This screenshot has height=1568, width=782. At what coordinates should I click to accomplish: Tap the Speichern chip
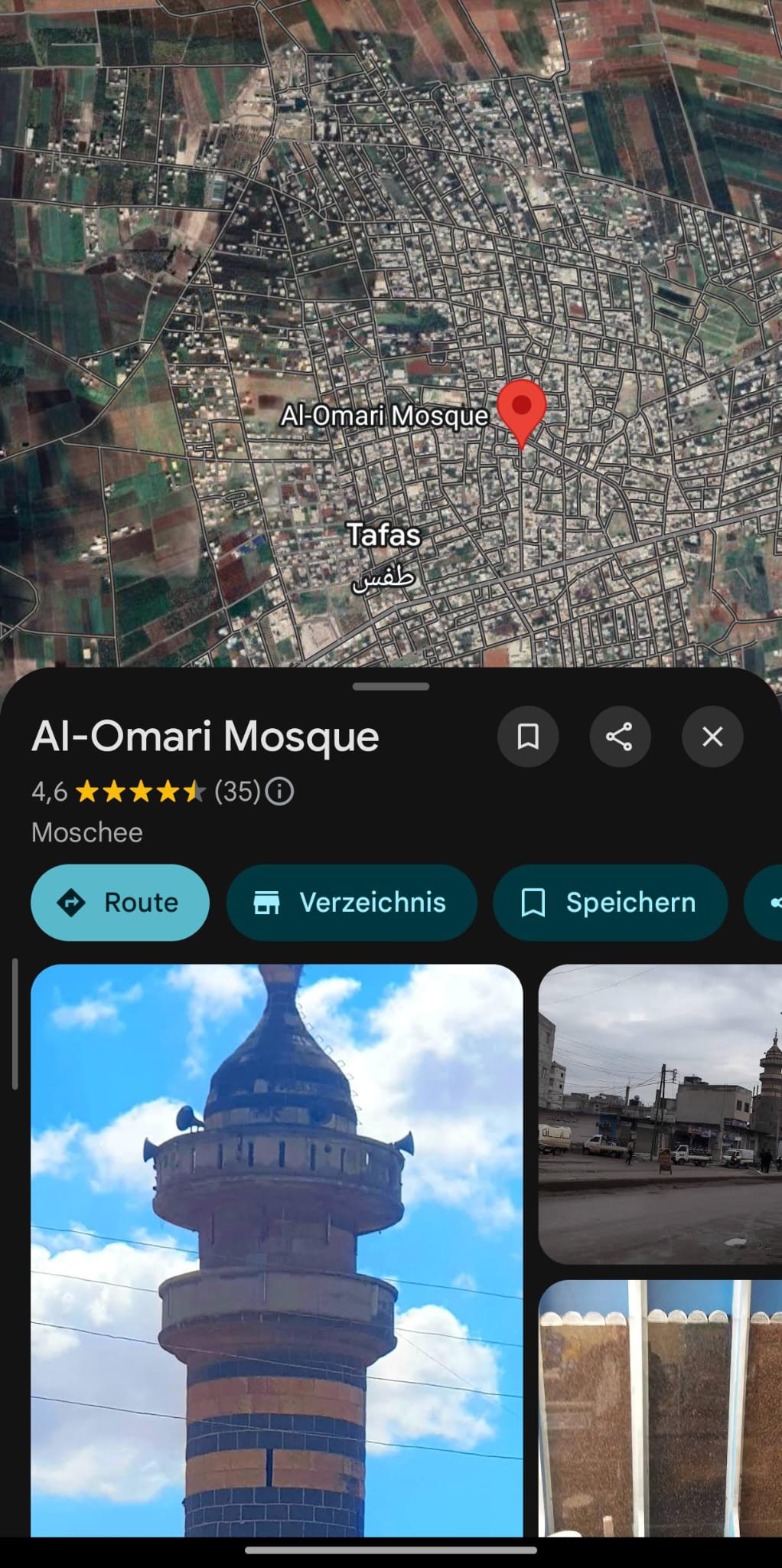click(x=610, y=903)
